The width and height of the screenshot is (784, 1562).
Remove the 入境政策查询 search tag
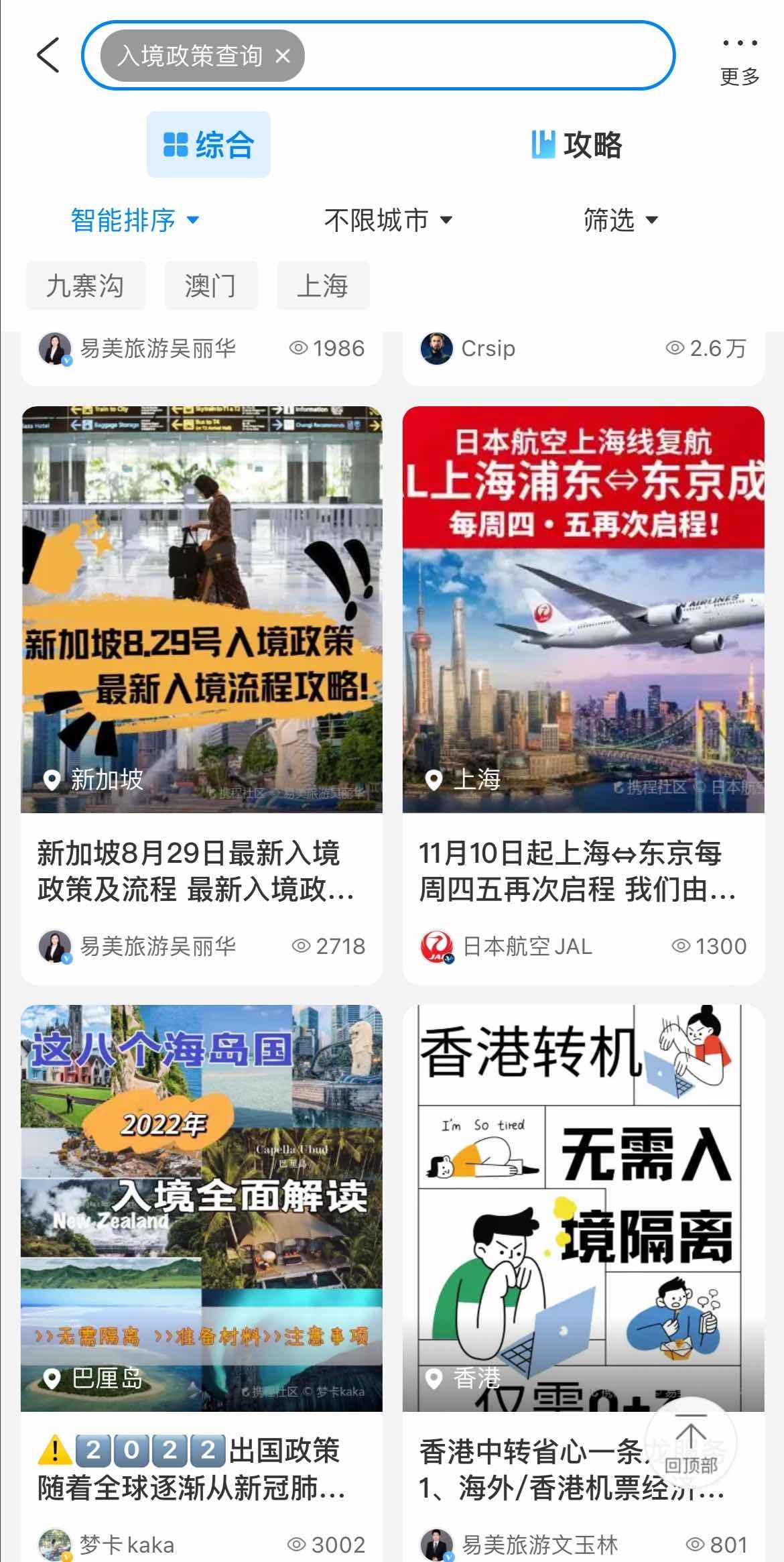click(x=283, y=56)
